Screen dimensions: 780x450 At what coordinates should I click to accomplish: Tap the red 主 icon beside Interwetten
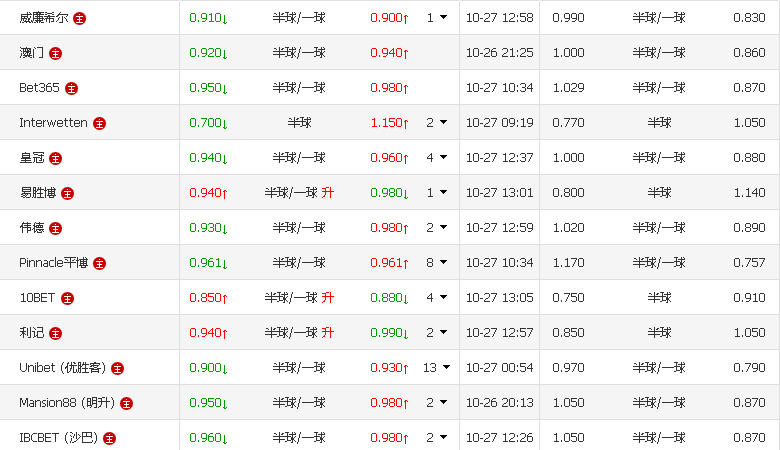pyautogui.click(x=99, y=123)
